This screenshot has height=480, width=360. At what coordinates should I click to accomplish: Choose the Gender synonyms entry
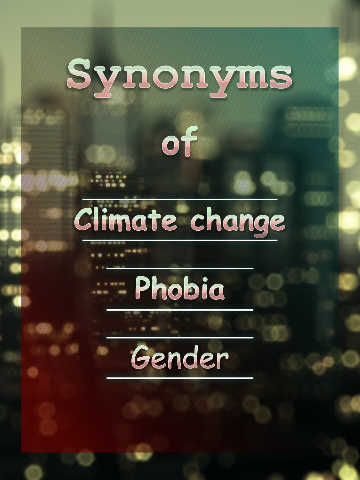coord(180,358)
